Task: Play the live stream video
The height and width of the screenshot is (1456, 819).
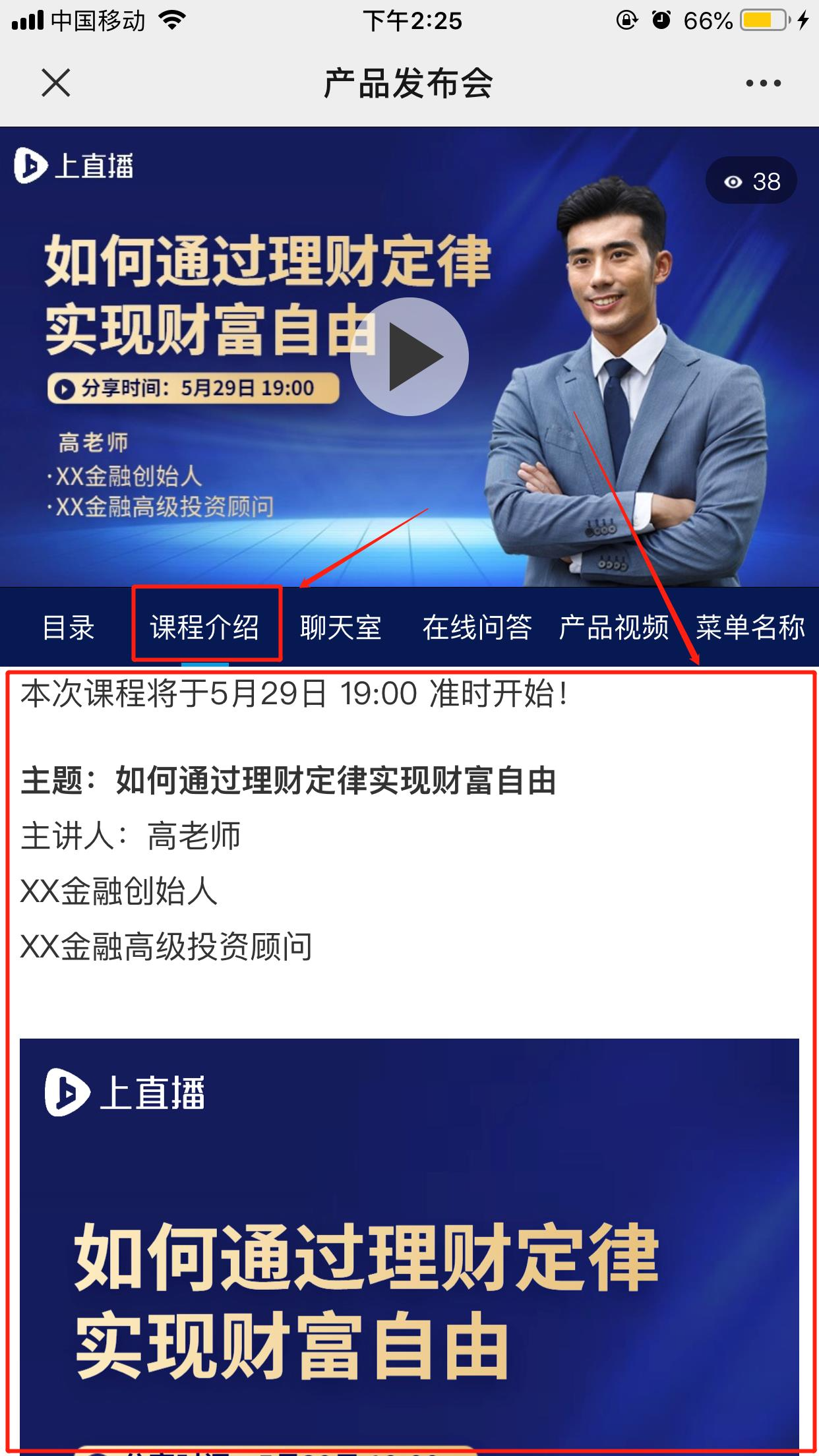Action: (x=409, y=357)
